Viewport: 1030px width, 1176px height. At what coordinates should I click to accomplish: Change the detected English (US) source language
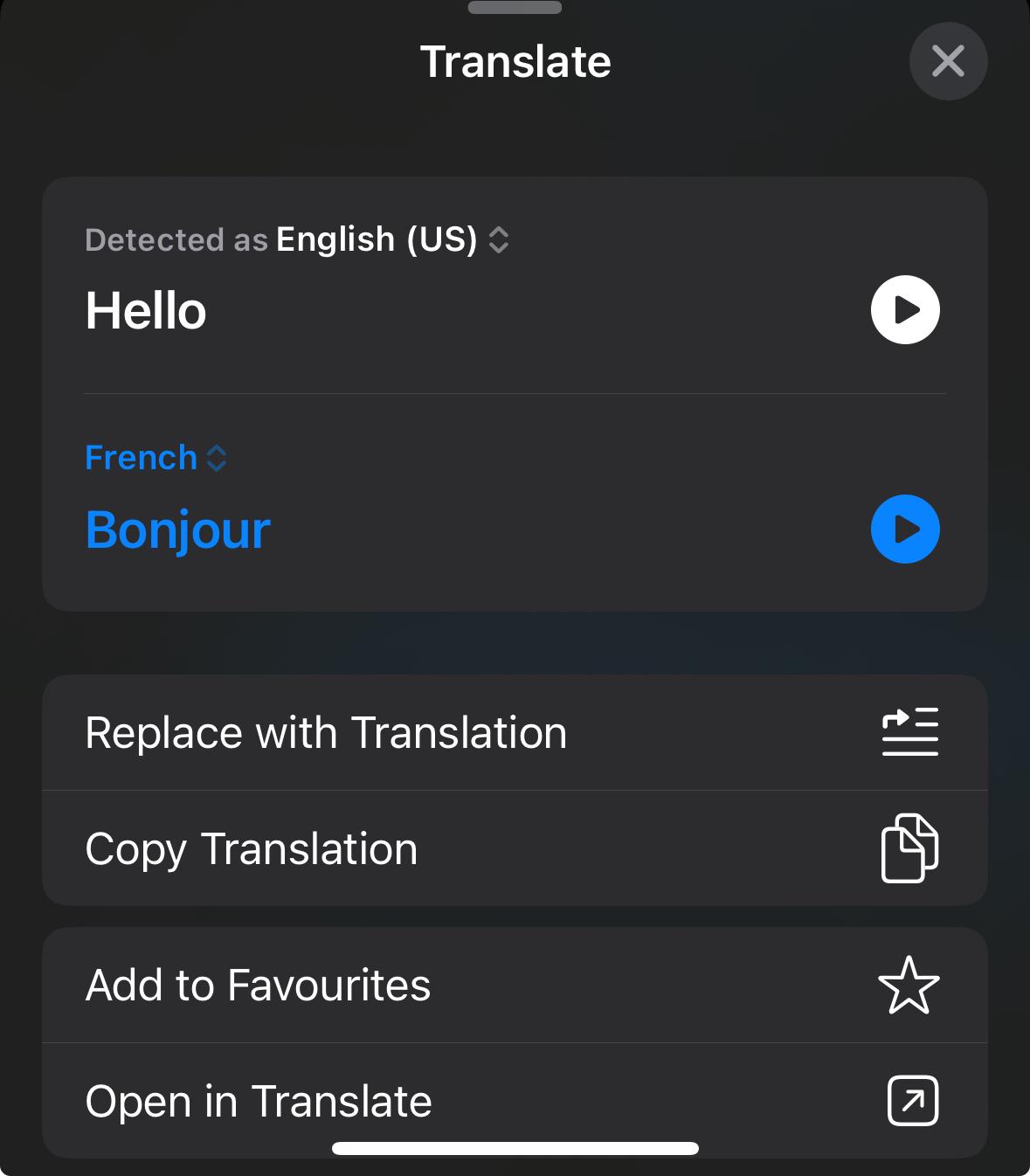(x=391, y=239)
